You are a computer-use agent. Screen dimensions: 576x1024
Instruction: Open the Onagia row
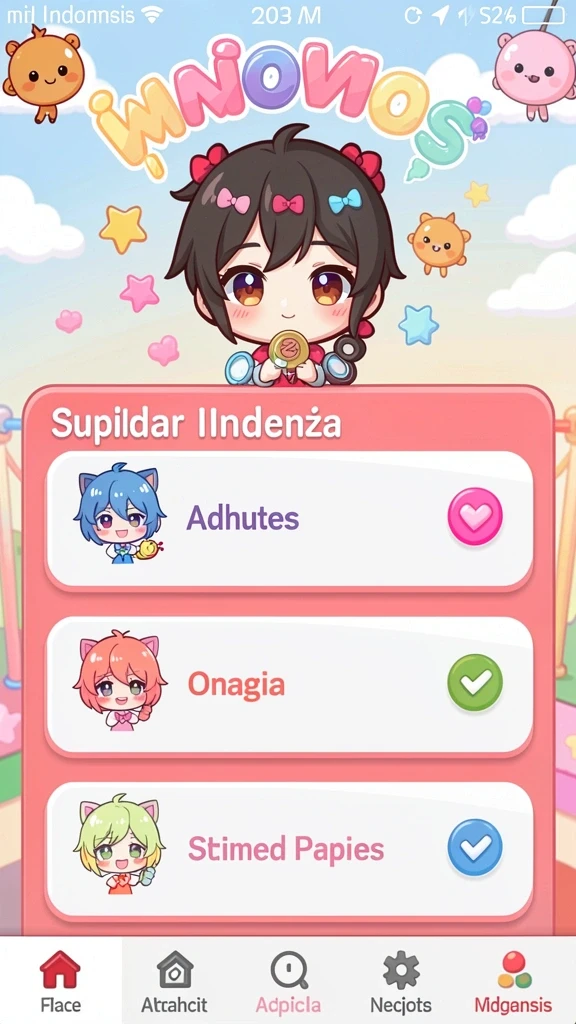(x=289, y=684)
